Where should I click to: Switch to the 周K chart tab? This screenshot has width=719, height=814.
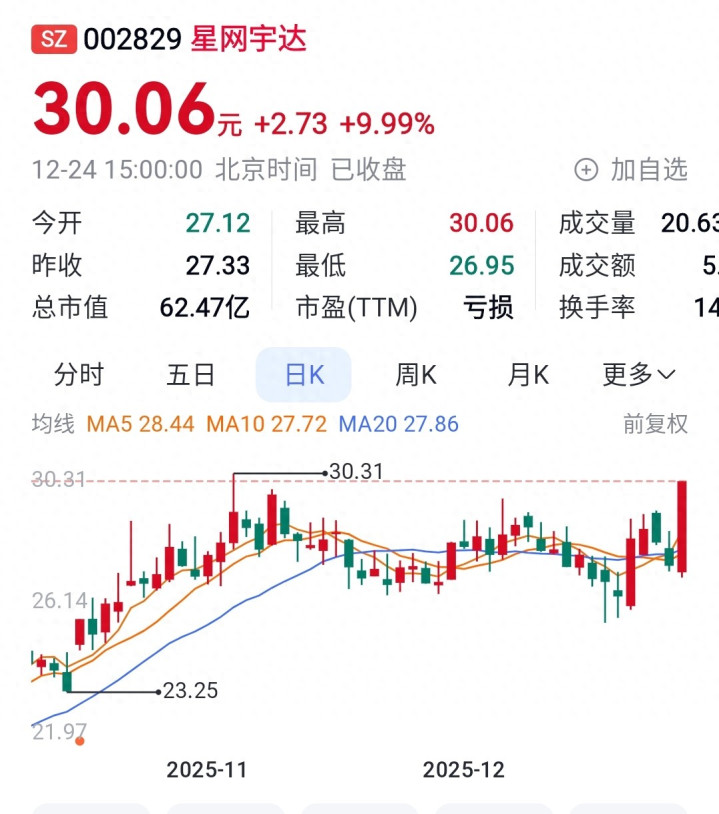point(416,375)
